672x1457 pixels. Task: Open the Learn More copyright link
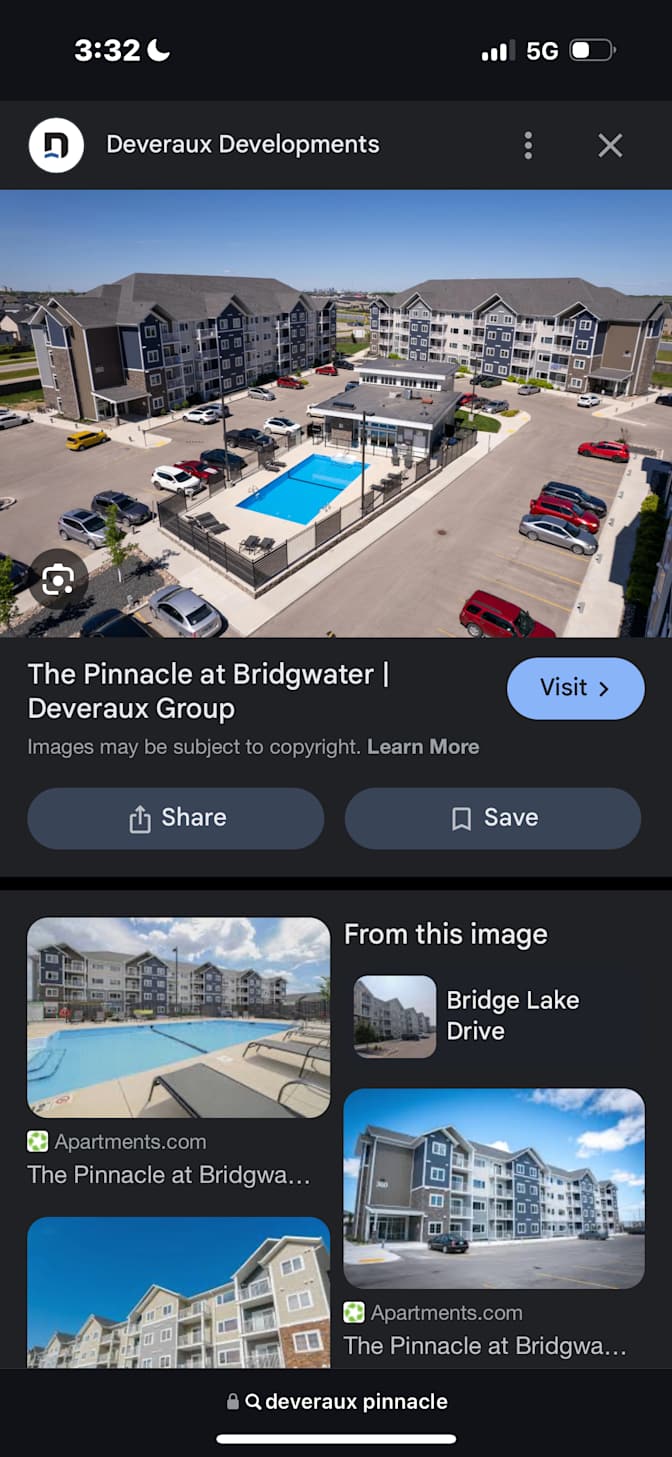tap(423, 747)
